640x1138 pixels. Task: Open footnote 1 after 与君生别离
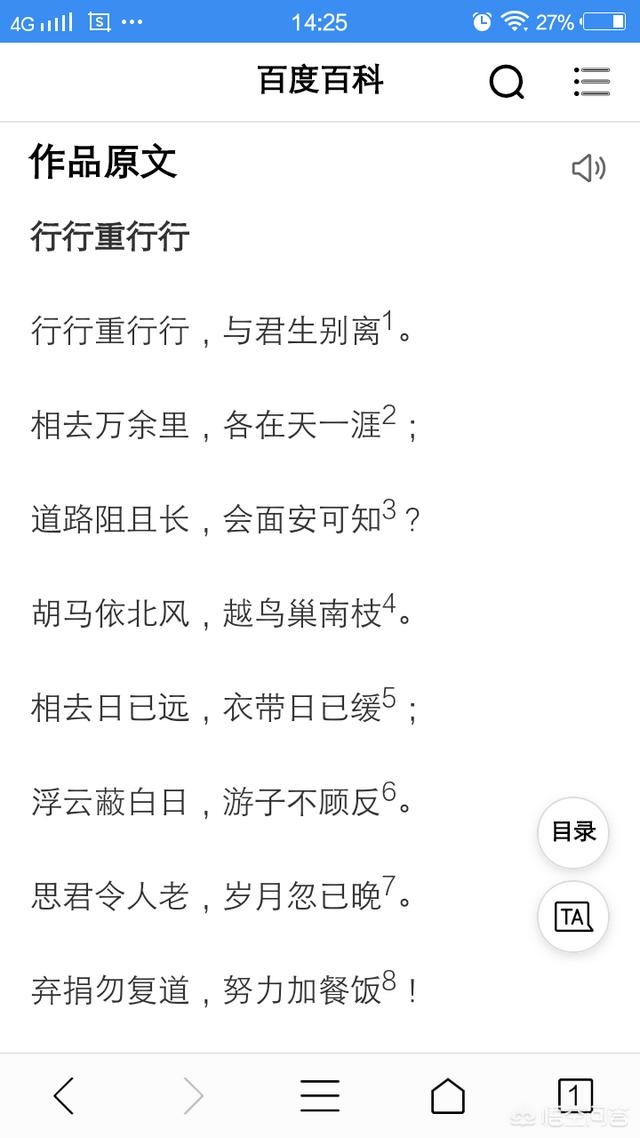[389, 320]
